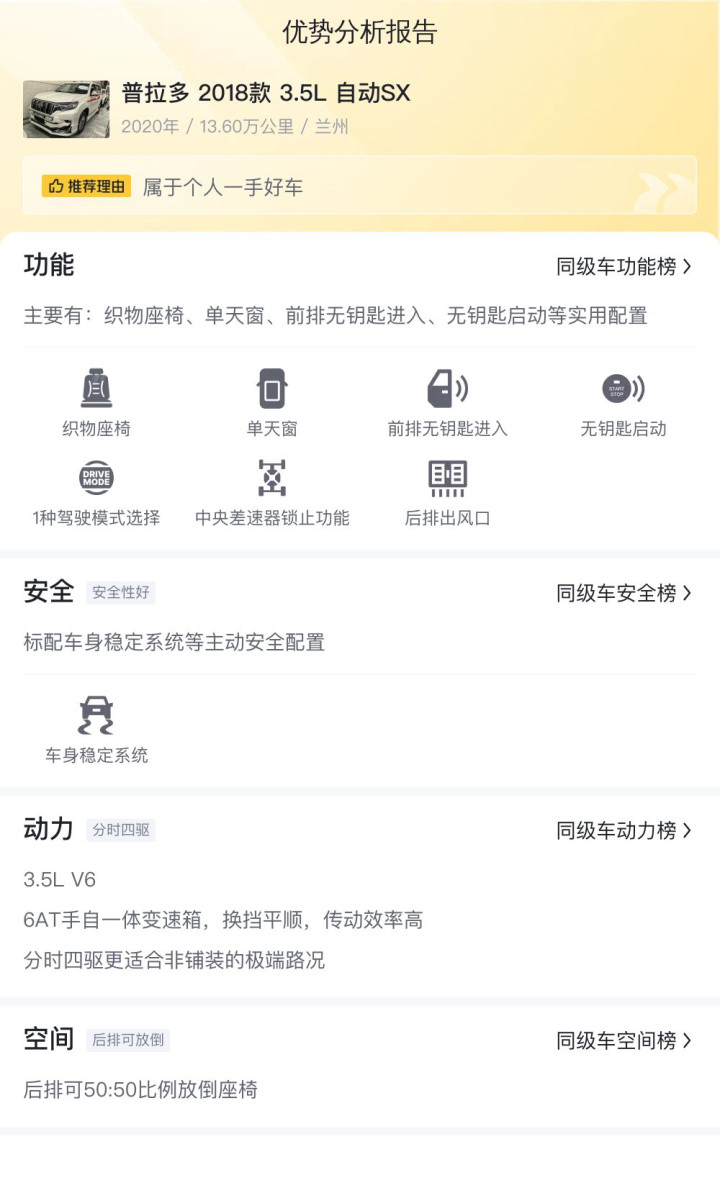The image size is (720, 1193).
Task: View the 同级车安全榜 ranking
Action: click(x=624, y=593)
